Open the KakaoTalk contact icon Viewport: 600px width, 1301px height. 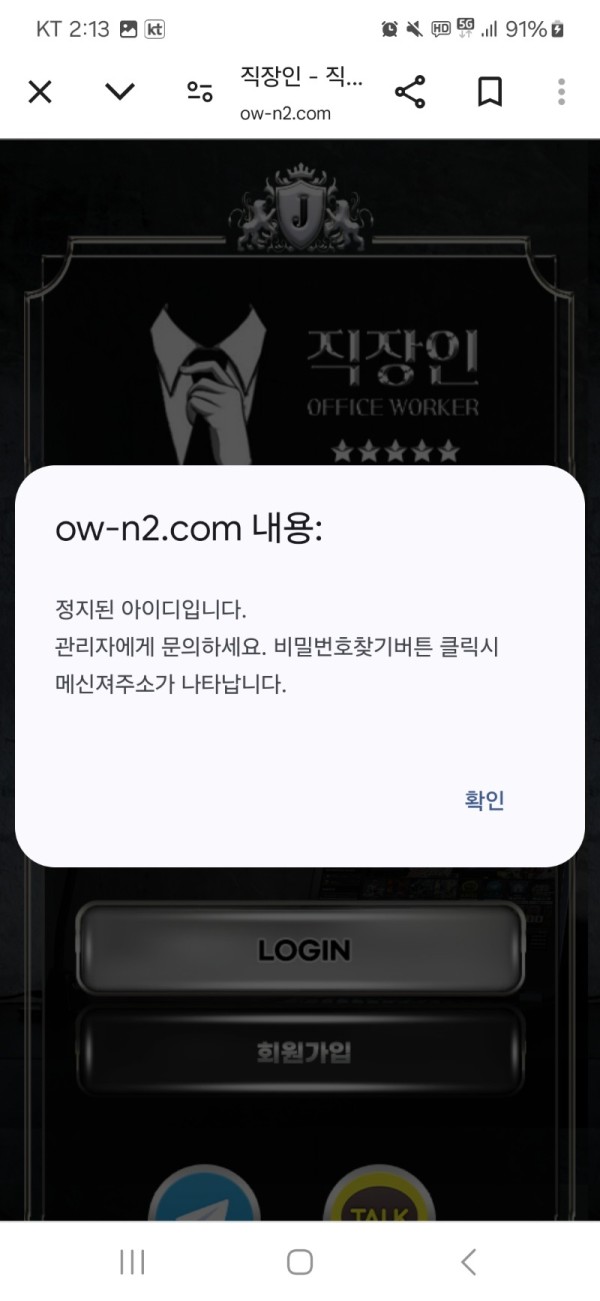click(380, 1198)
